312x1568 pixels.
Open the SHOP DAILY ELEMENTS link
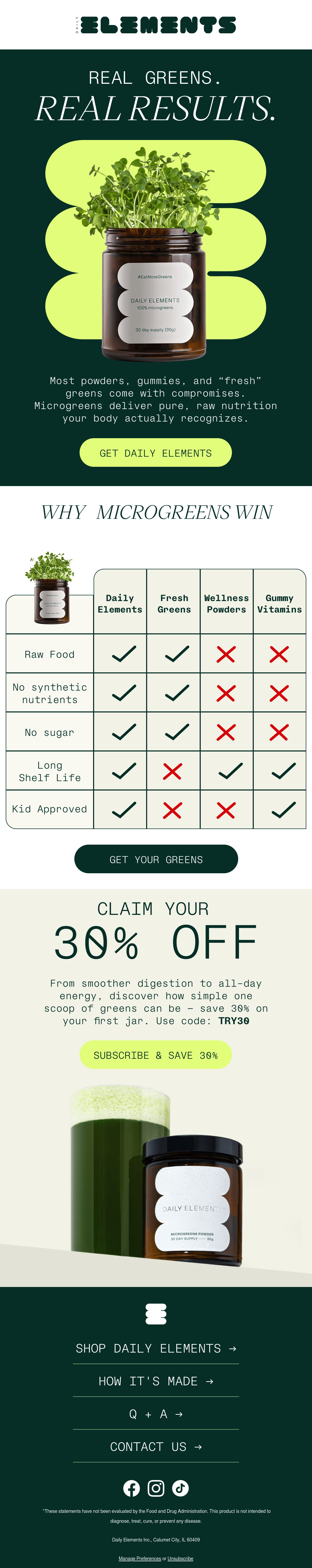(x=156, y=1348)
